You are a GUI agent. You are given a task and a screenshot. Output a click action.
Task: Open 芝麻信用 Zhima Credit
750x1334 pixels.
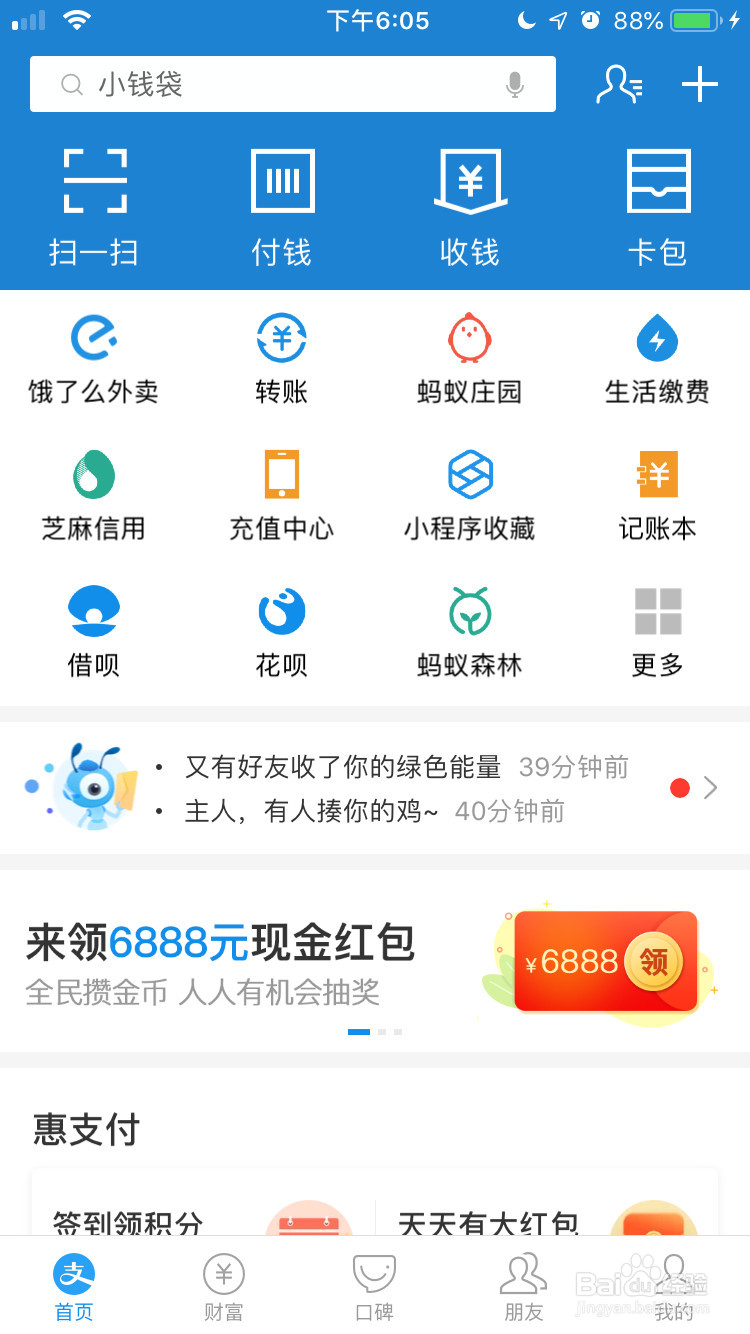coord(93,493)
